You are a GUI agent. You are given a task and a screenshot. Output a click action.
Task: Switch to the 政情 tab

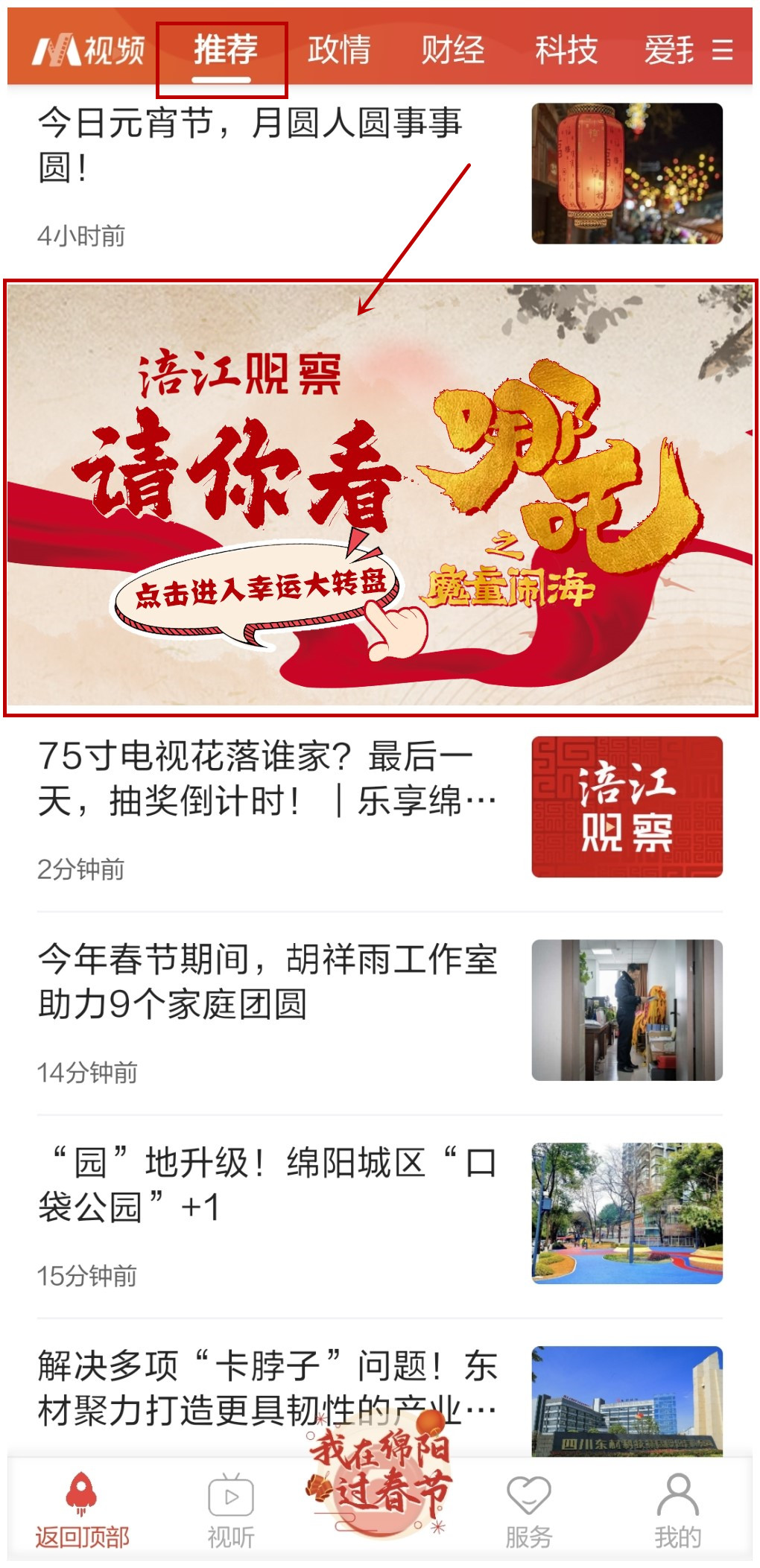[x=339, y=51]
